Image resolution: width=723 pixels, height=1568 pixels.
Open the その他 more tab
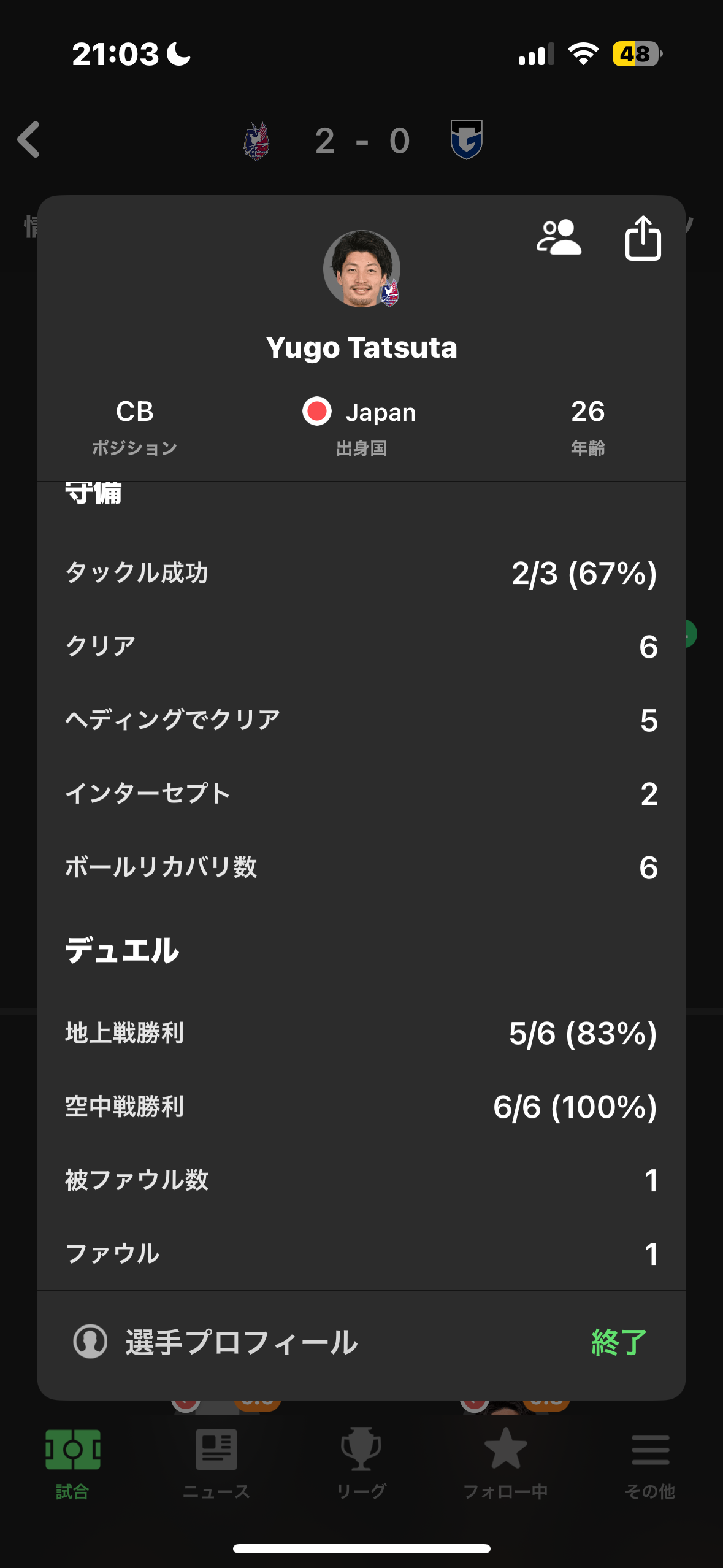(650, 1464)
